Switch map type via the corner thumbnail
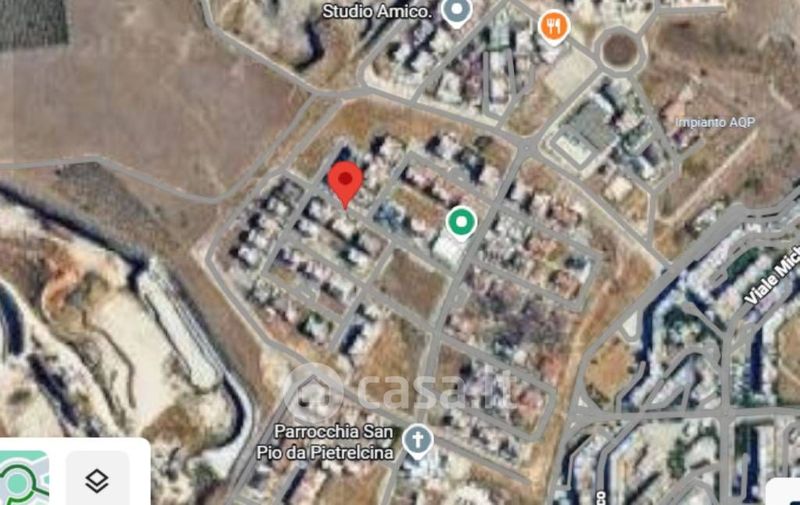Screen dimensions: 800x505 tap(24, 478)
